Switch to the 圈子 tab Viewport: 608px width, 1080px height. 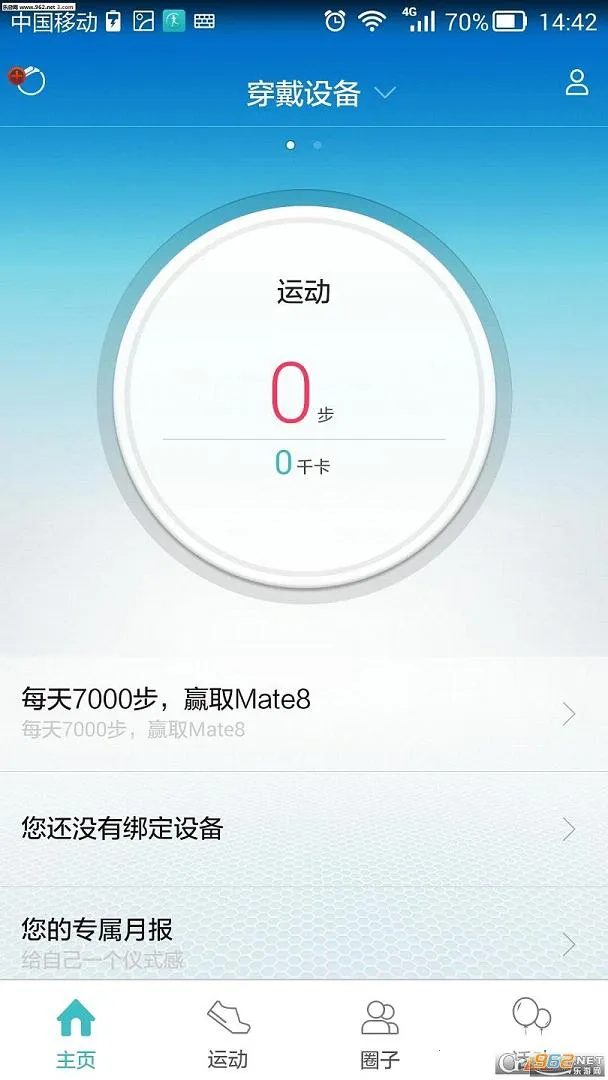(x=380, y=1032)
